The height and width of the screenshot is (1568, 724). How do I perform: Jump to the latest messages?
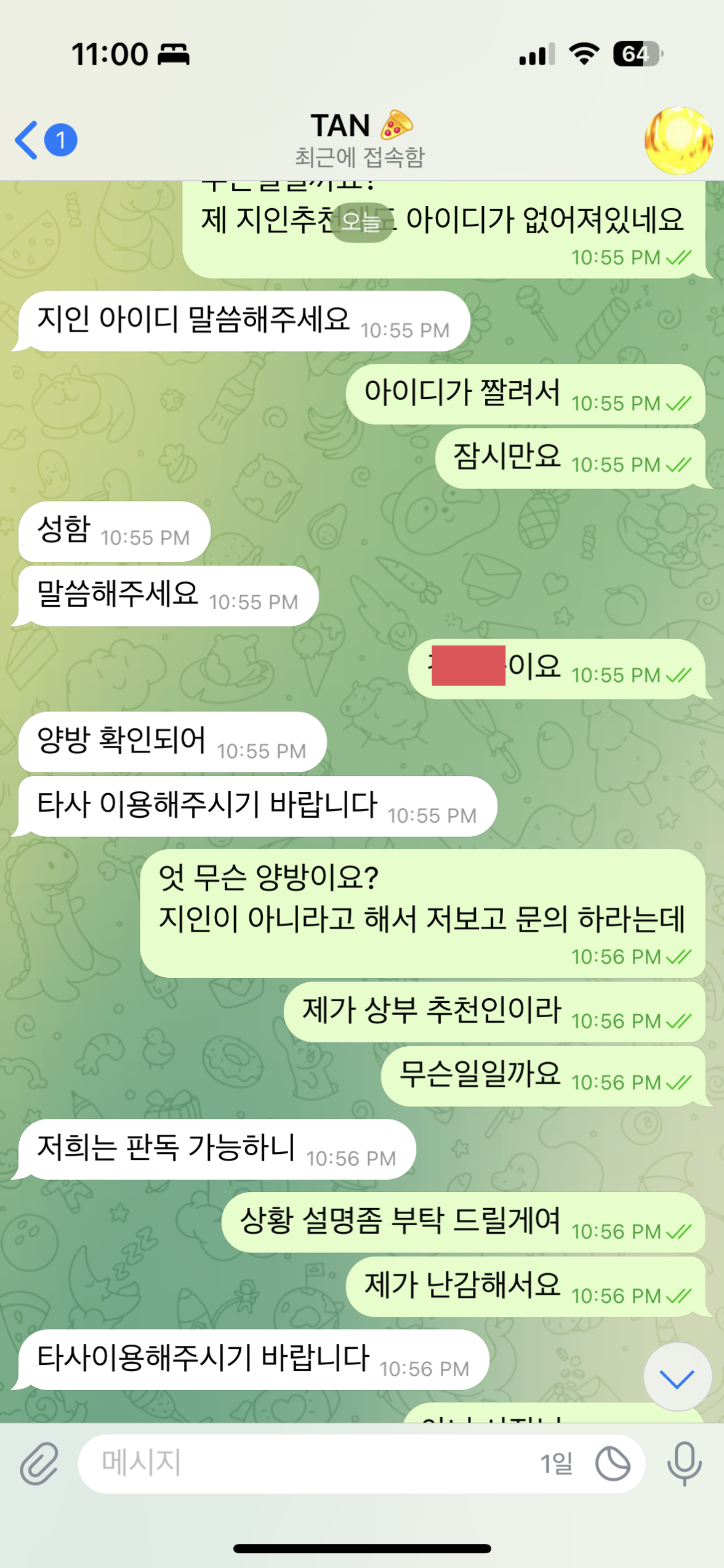point(677,1377)
